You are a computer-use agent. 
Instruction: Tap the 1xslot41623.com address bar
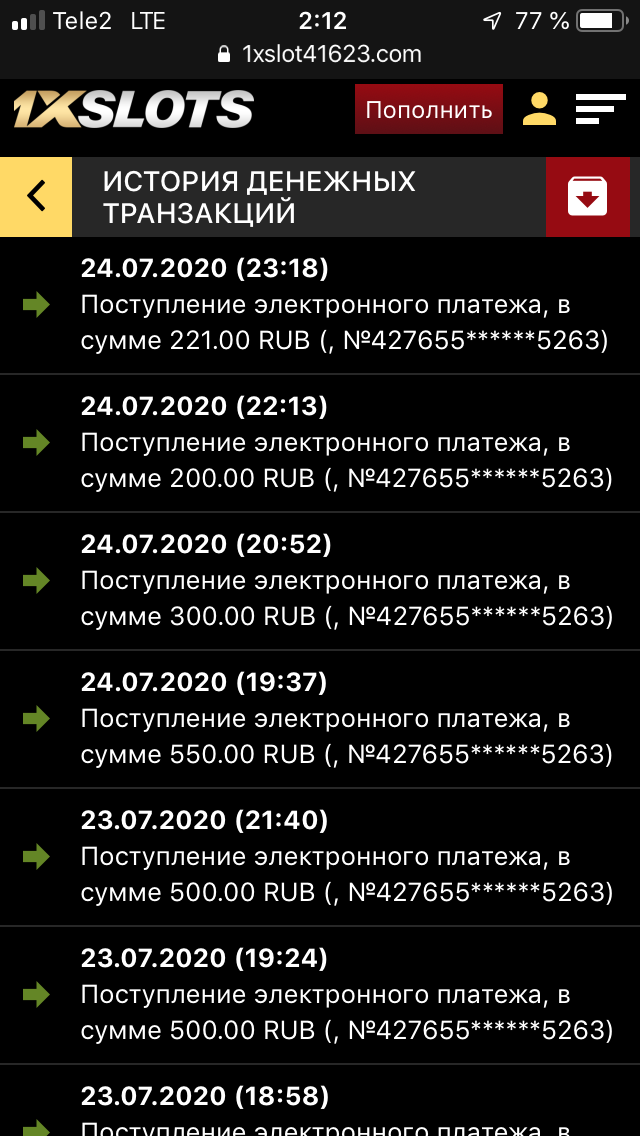[320, 54]
